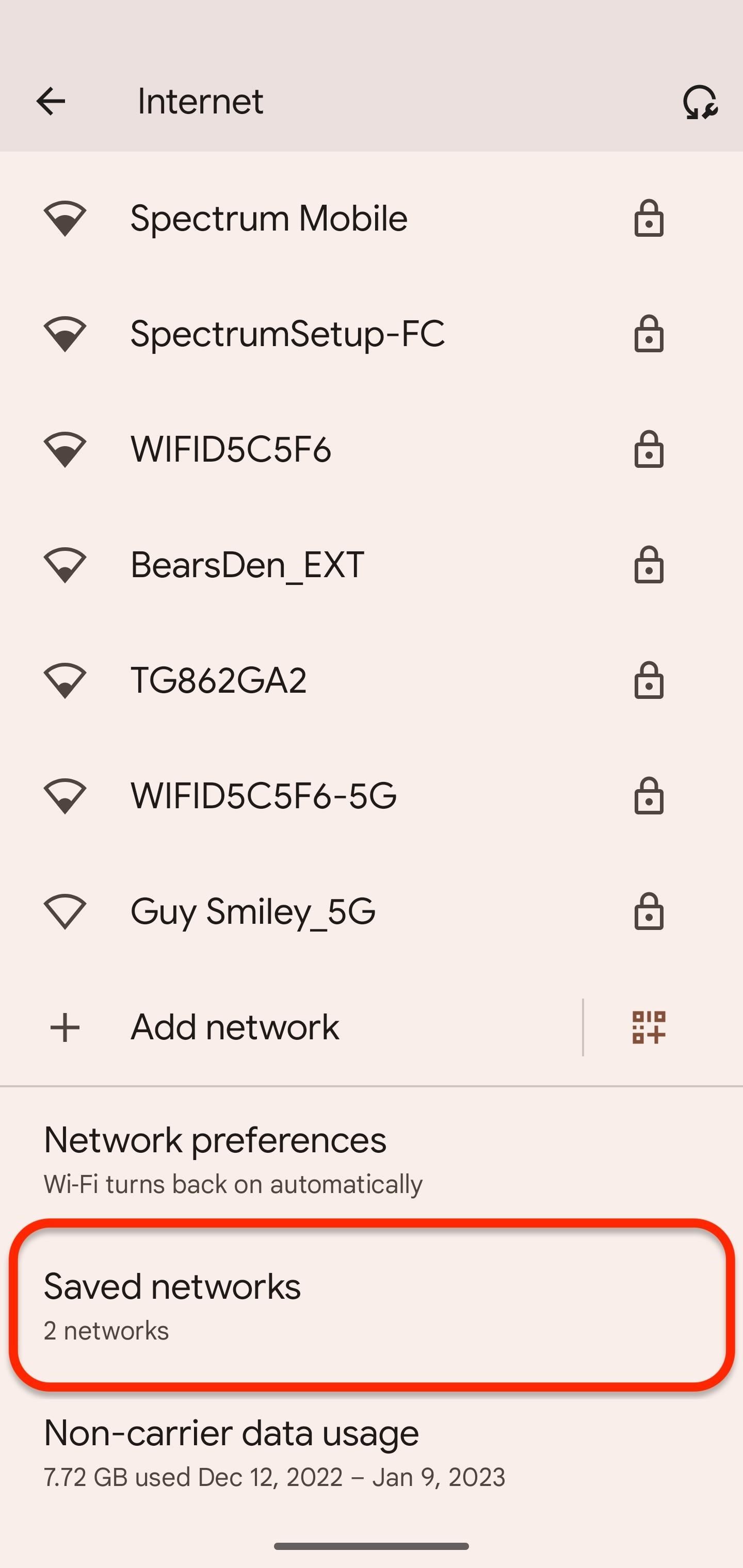
Task: Open WIFID5C5F6 network details
Action: point(232,450)
